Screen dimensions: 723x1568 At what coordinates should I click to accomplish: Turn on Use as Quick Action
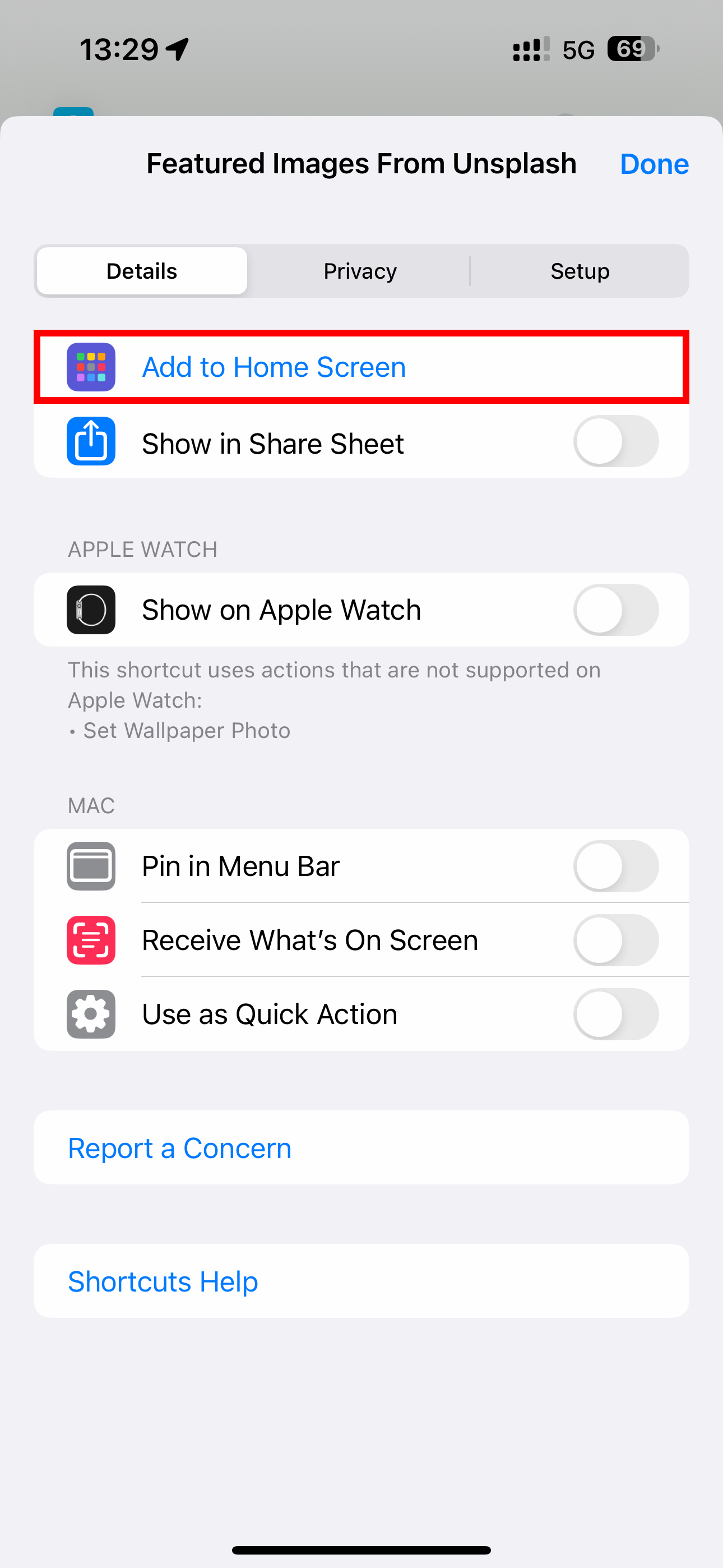tap(615, 1014)
